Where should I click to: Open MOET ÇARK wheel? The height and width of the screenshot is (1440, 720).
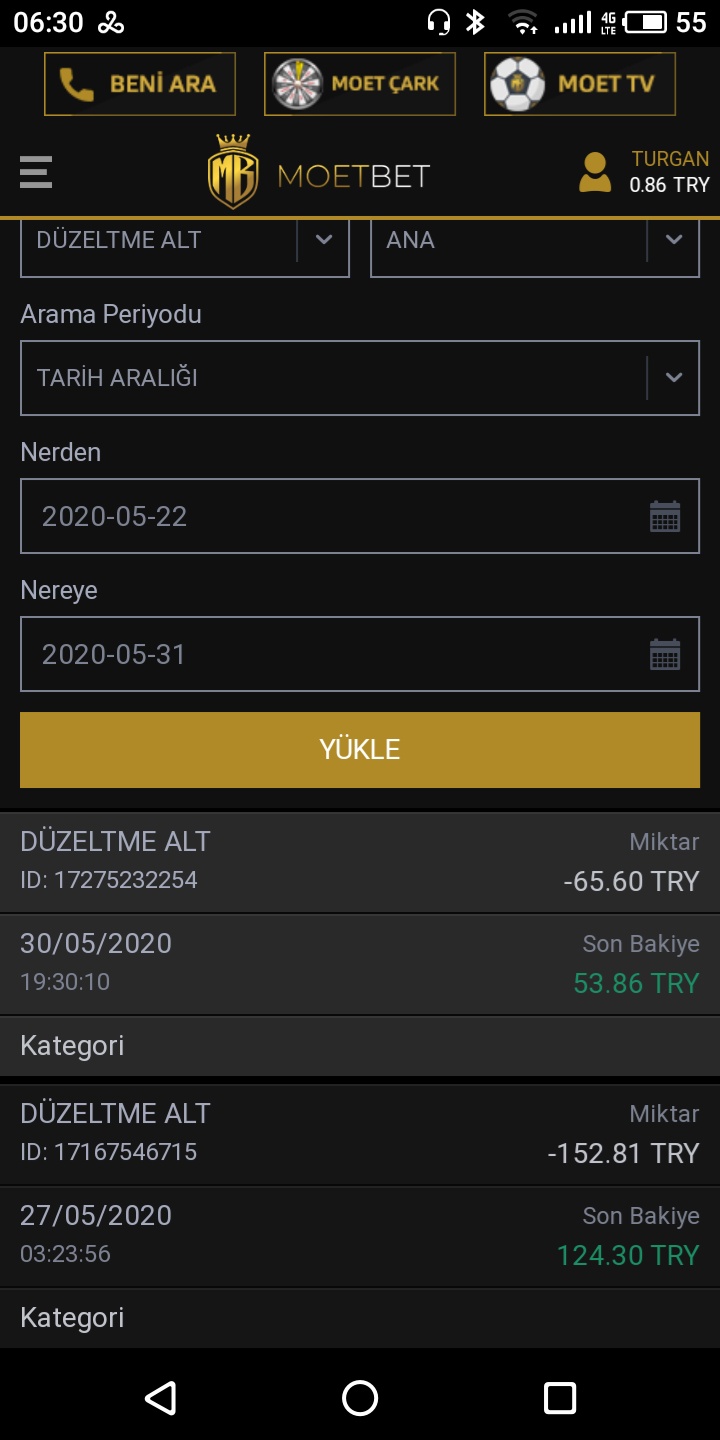tap(360, 84)
